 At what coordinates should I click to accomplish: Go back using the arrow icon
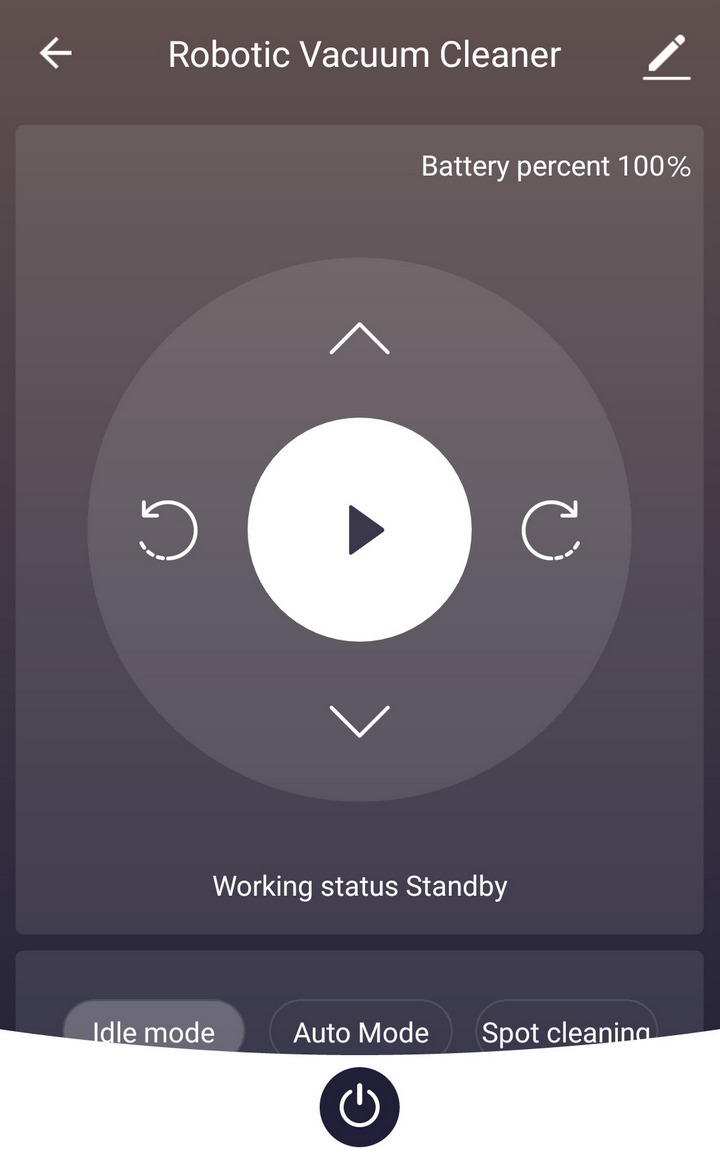click(55, 54)
